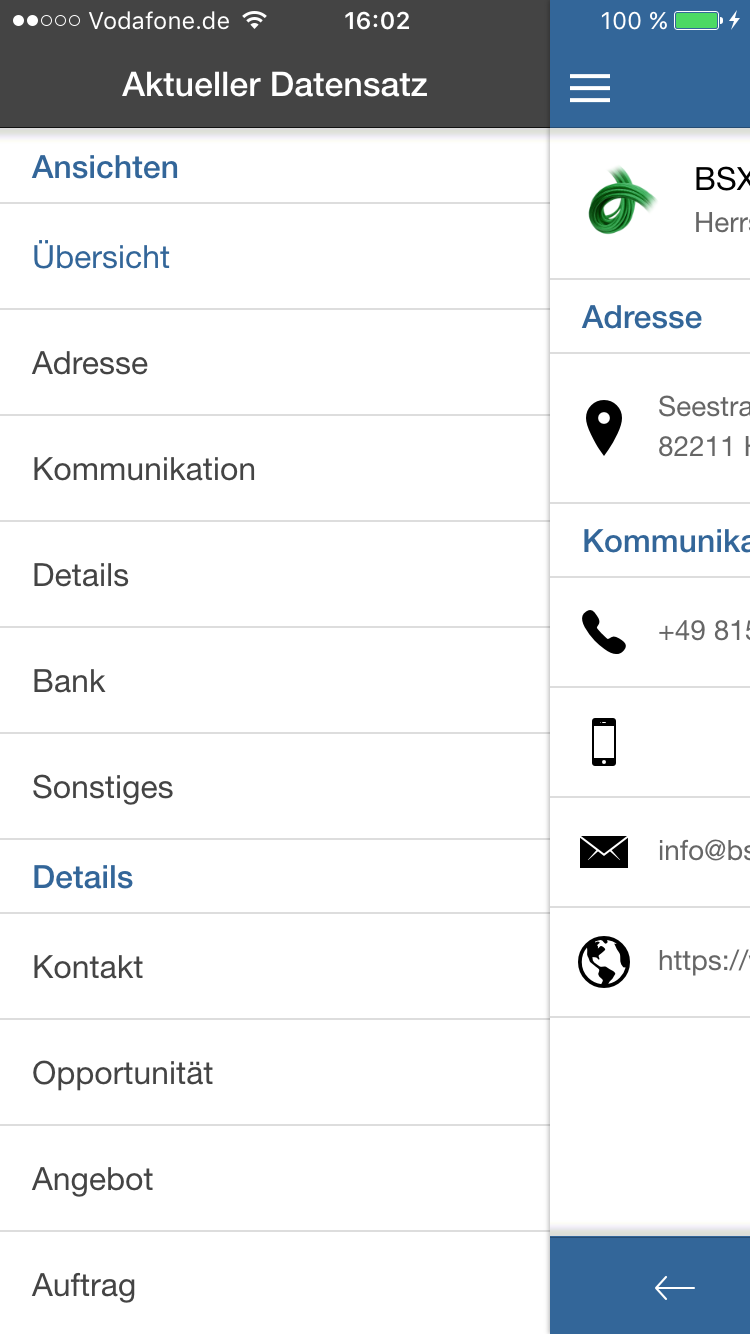Screen dimensions: 750x1334
Task: Open the Übersicht view
Action: (275, 257)
